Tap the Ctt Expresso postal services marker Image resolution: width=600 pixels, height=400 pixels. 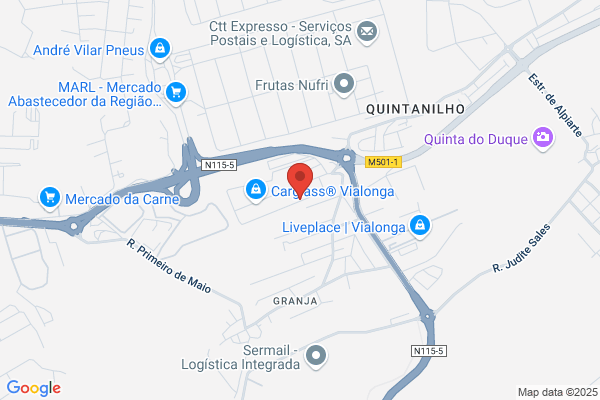coord(367,32)
